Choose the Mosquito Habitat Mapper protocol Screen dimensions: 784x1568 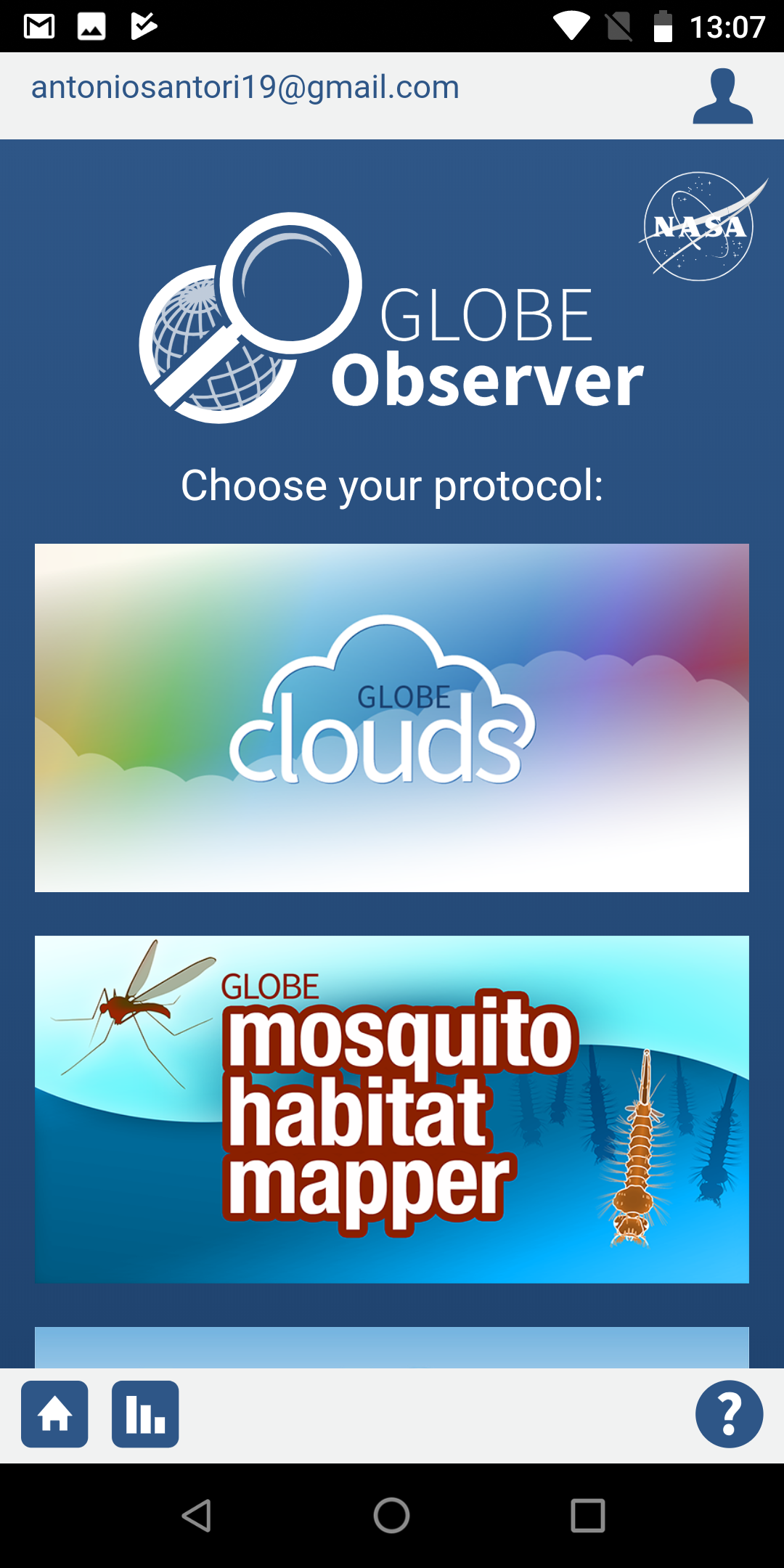(x=392, y=1109)
